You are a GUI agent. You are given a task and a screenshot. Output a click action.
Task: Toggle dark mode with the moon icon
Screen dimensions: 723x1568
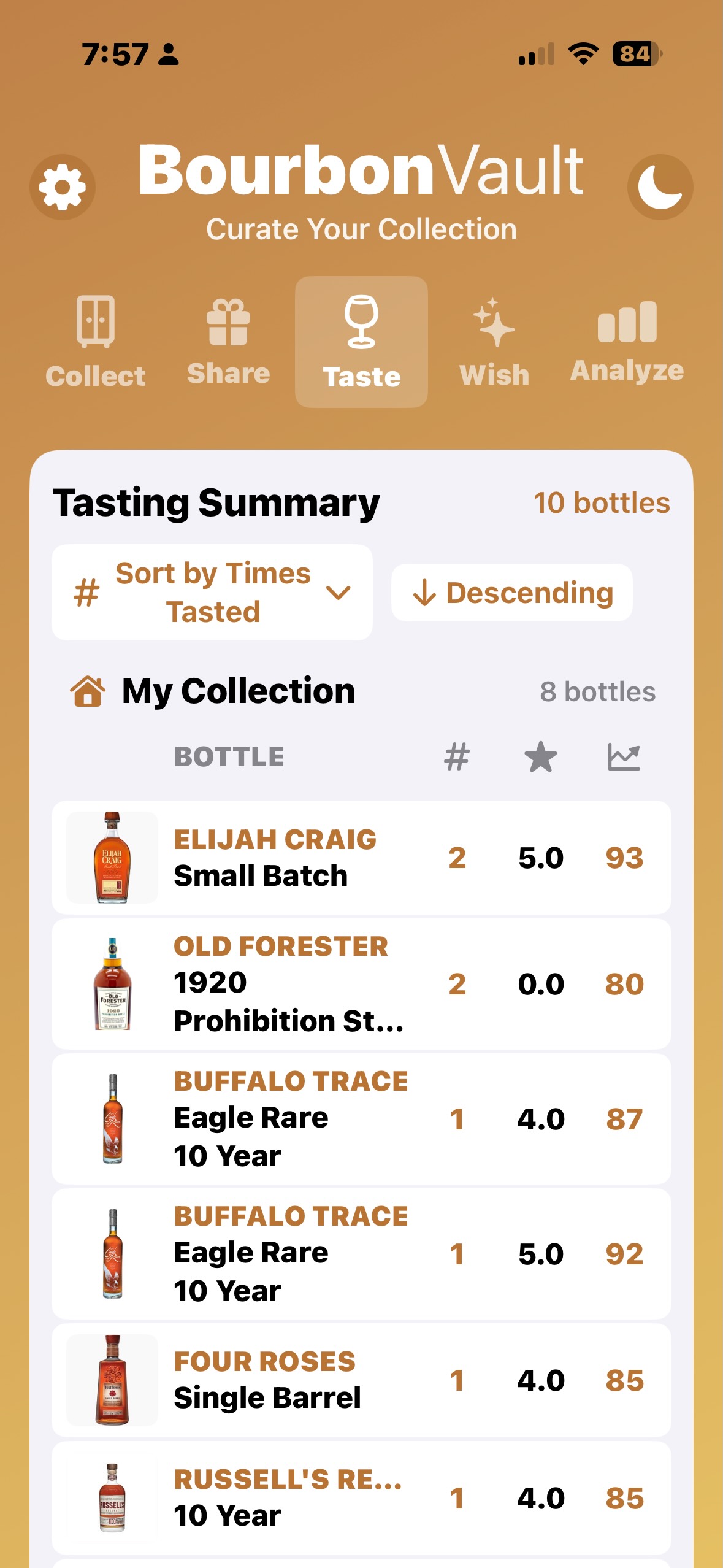tap(660, 186)
